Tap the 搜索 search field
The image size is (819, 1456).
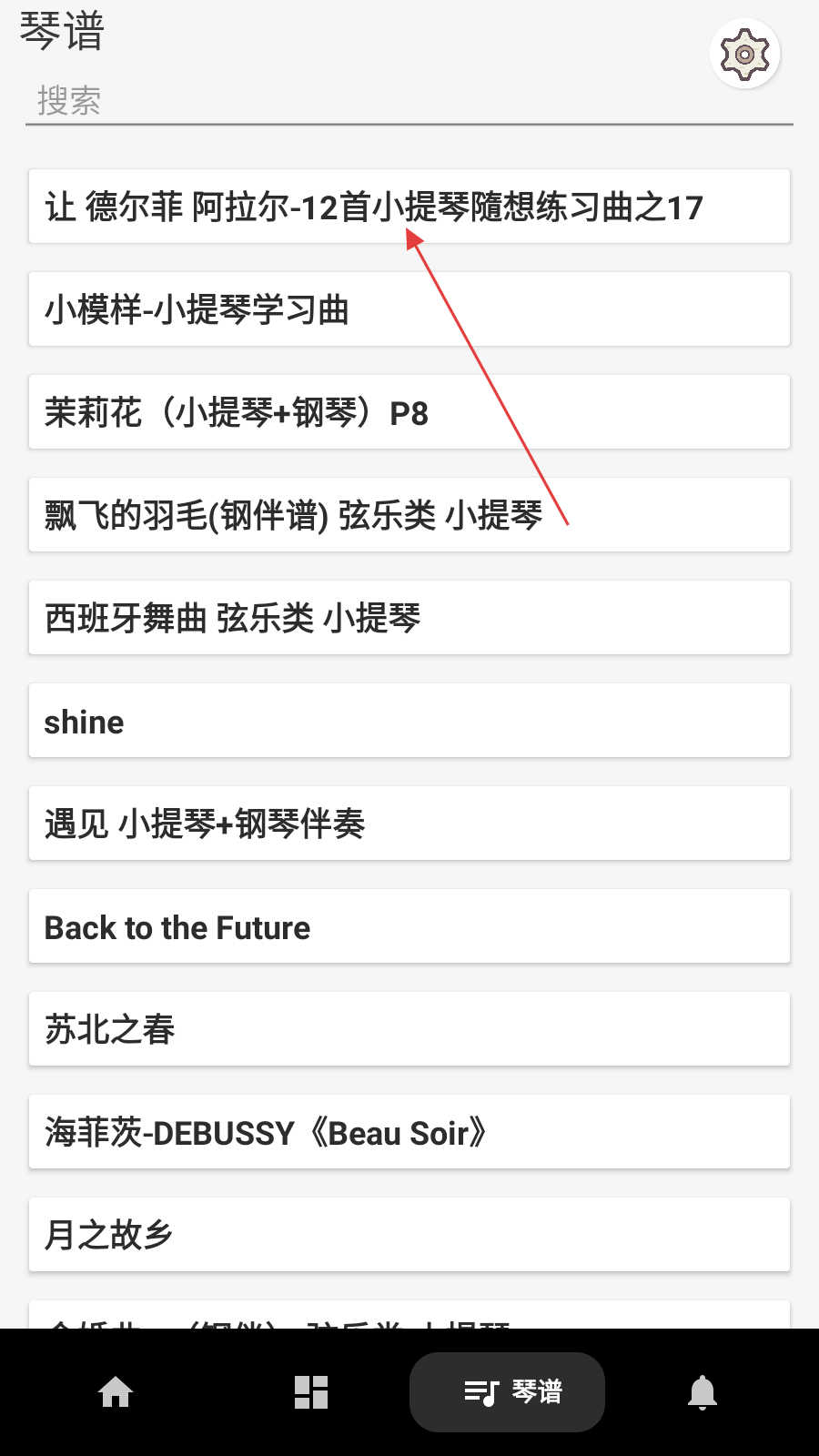click(x=409, y=100)
